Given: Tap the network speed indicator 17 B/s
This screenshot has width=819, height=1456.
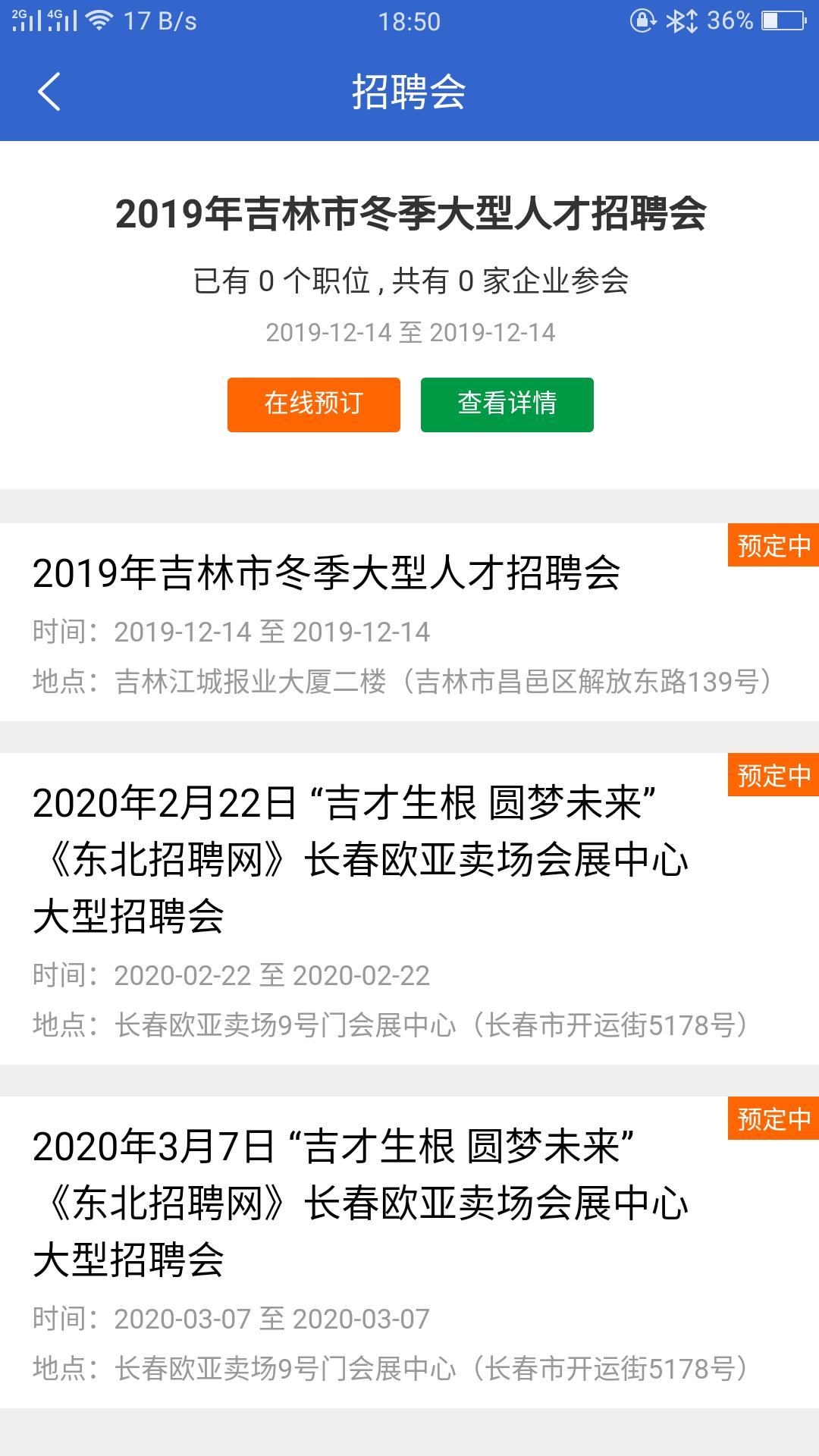Looking at the screenshot, I should [x=162, y=20].
